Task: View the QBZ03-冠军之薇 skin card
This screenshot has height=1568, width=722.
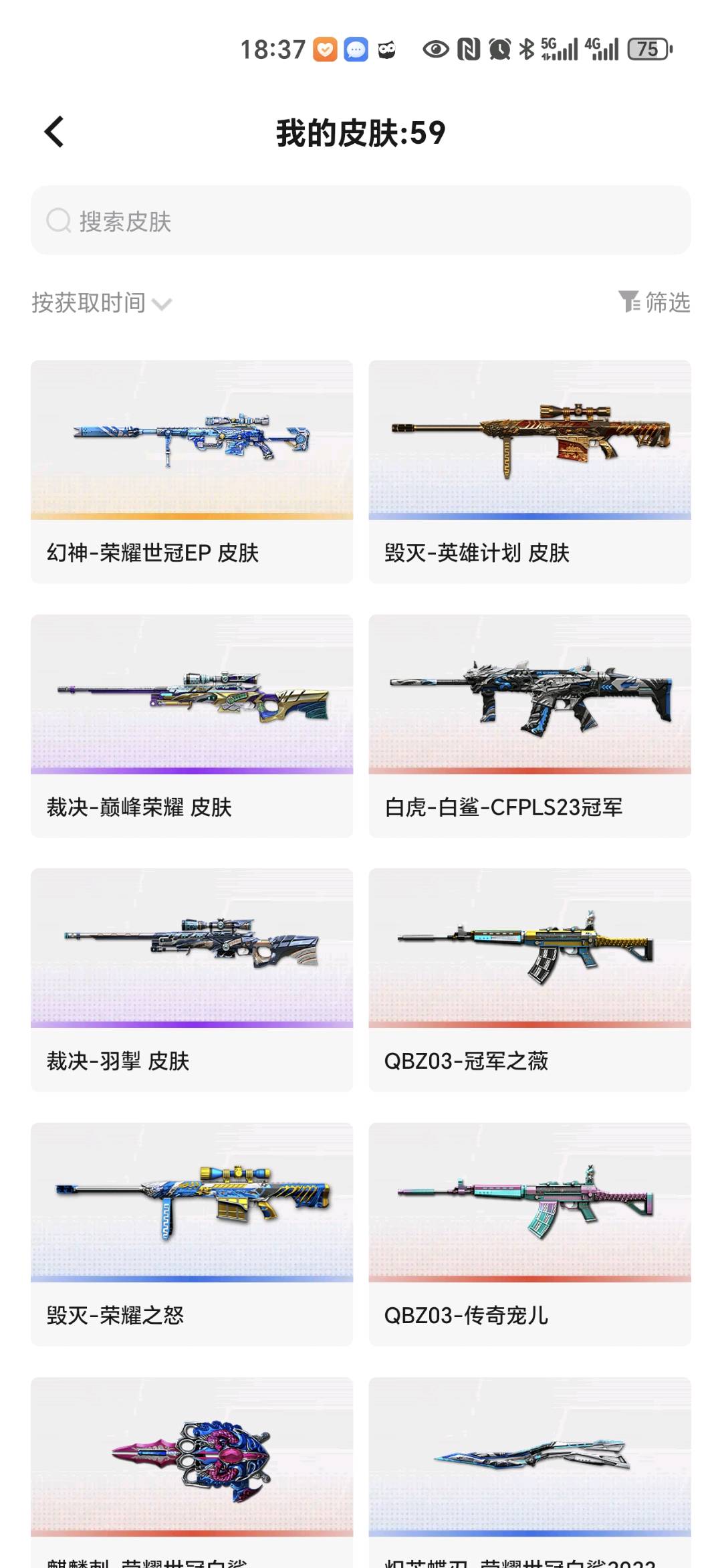Action: click(530, 980)
